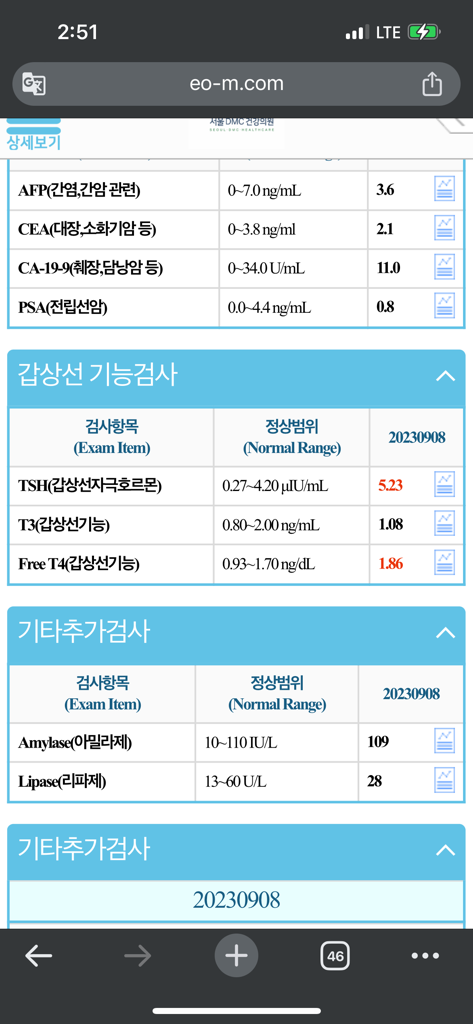View the T3 result chart icon
Viewport: 473px width, 1024px height.
pos(444,524)
